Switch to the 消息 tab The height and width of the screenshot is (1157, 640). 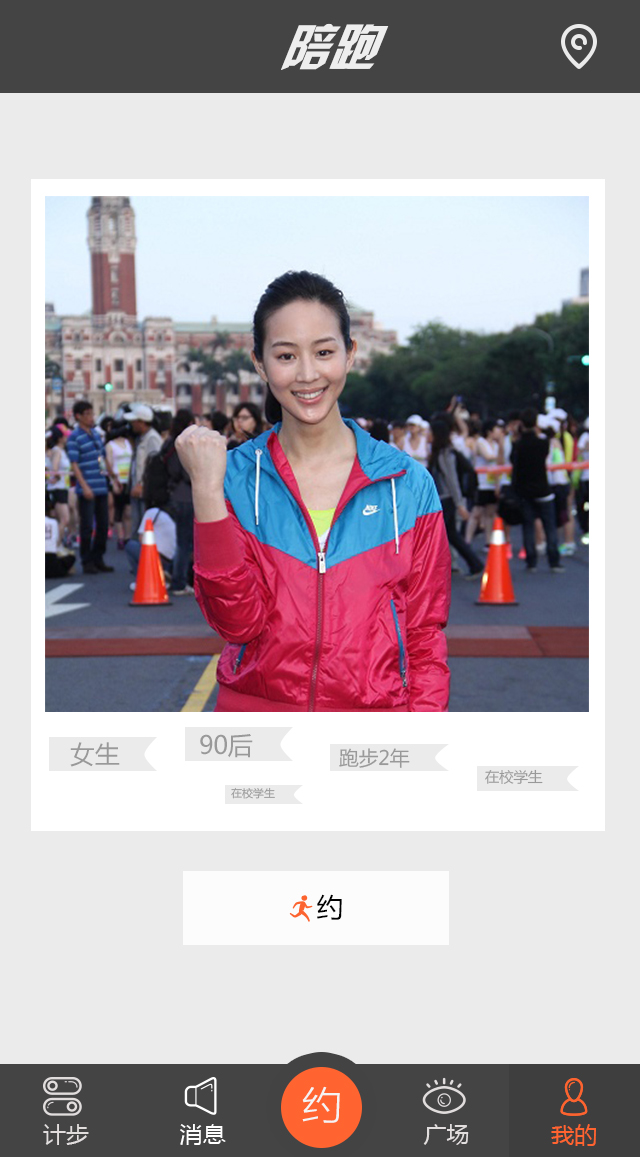[x=202, y=1111]
